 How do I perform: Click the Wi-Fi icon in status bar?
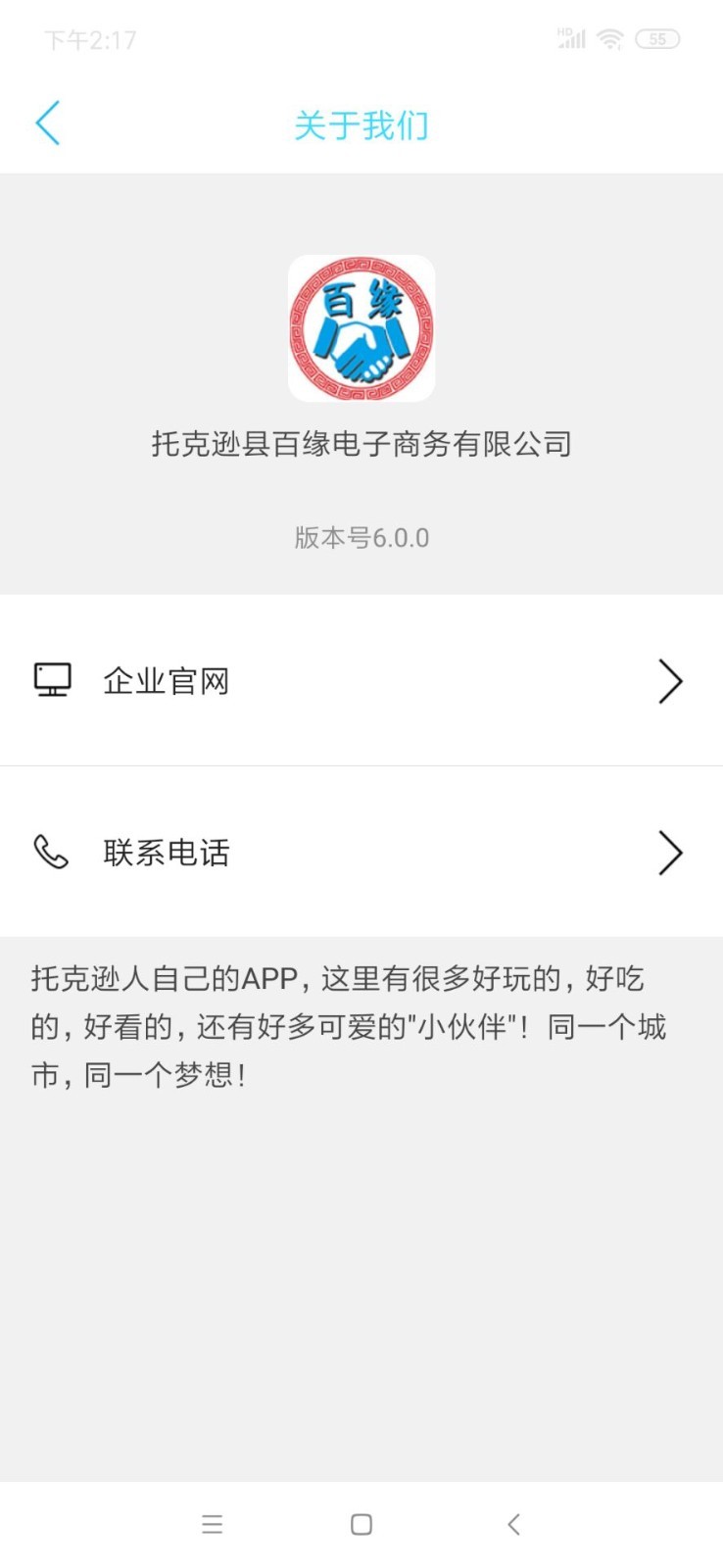click(x=610, y=37)
